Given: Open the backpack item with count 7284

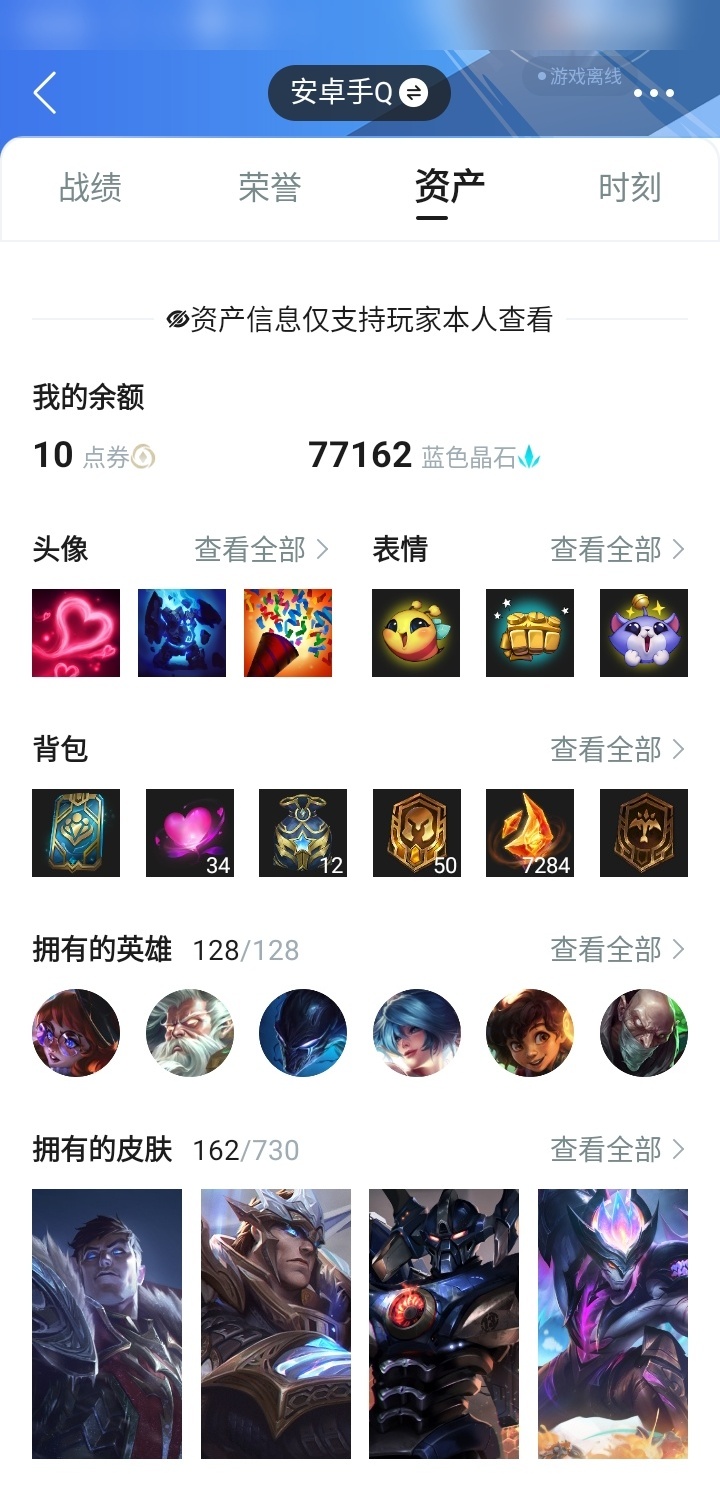Looking at the screenshot, I should coord(530,833).
